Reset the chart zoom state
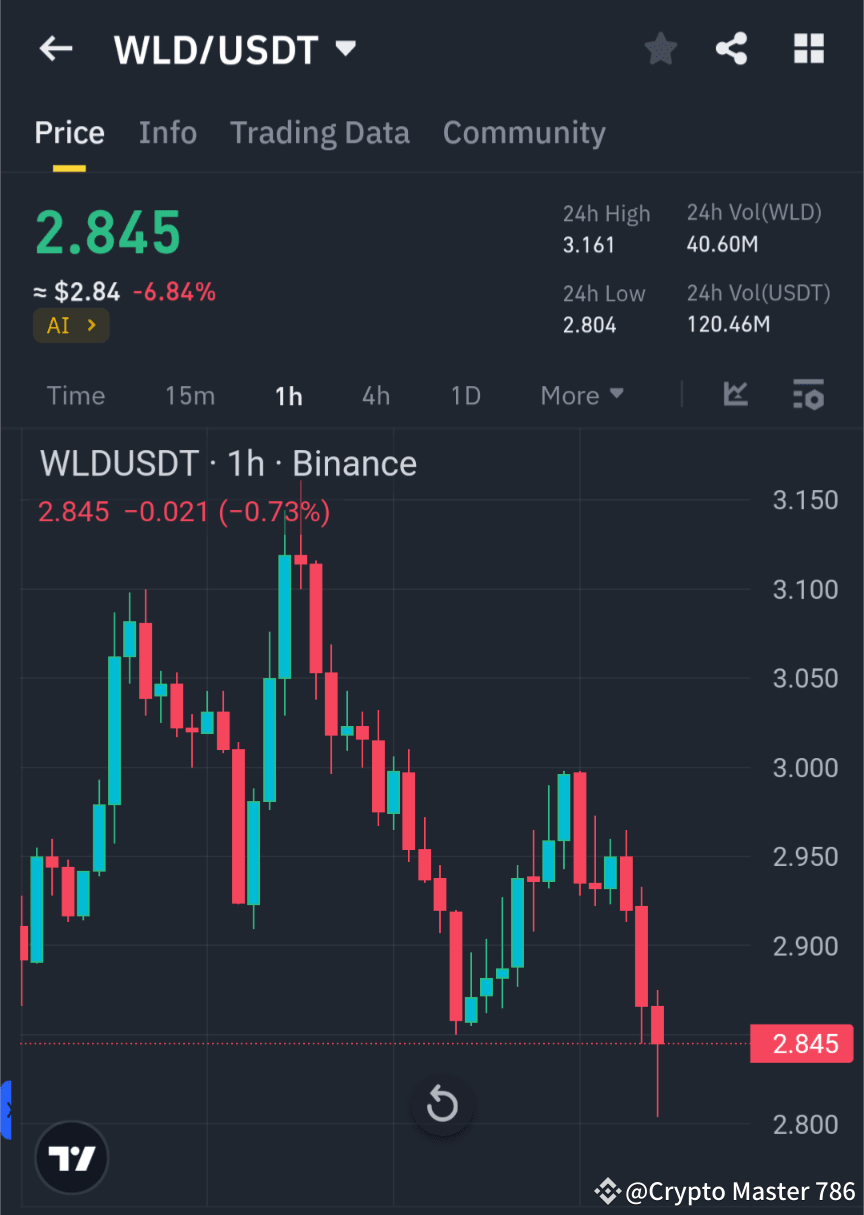Screen dimensions: 864x1215 click(x=441, y=1106)
